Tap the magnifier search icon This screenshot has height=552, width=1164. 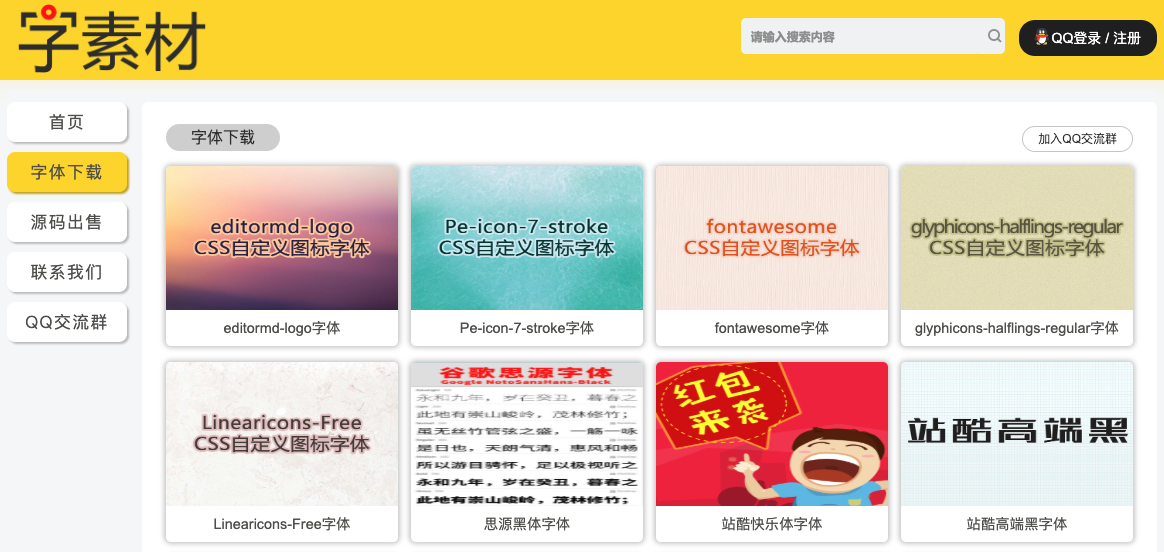coord(994,37)
